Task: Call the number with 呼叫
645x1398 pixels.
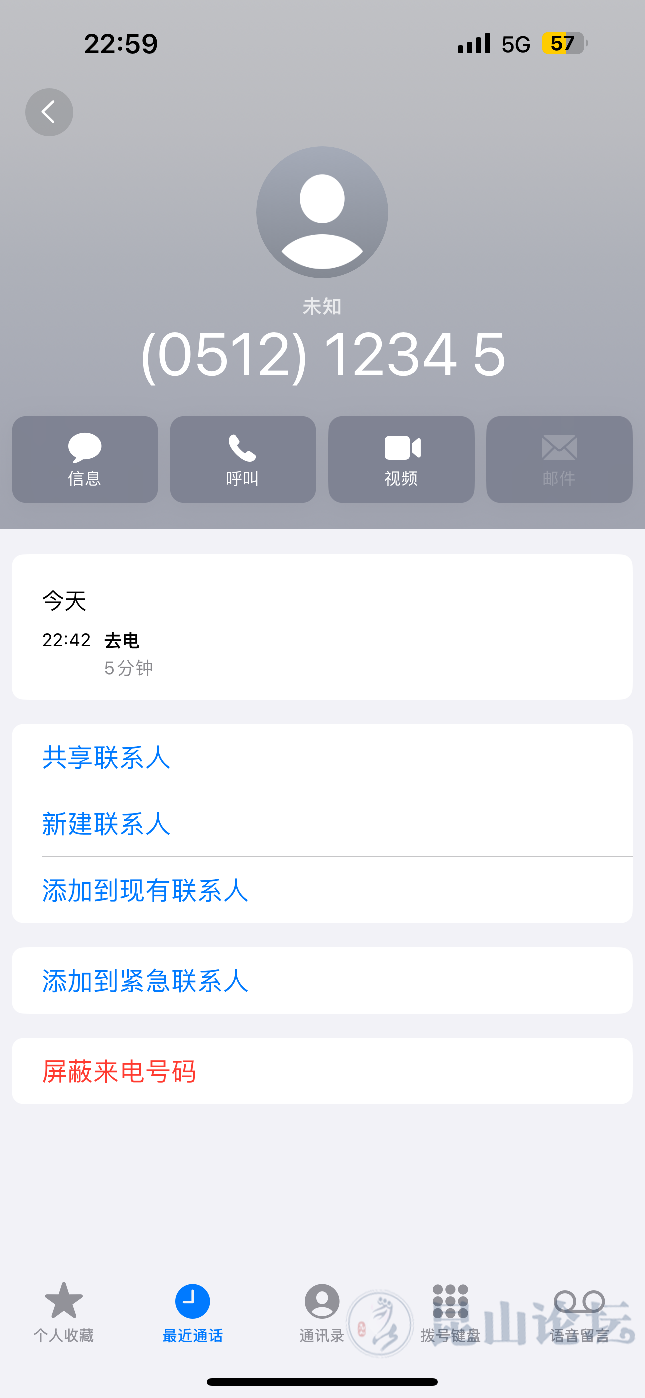Action: pyautogui.click(x=243, y=459)
